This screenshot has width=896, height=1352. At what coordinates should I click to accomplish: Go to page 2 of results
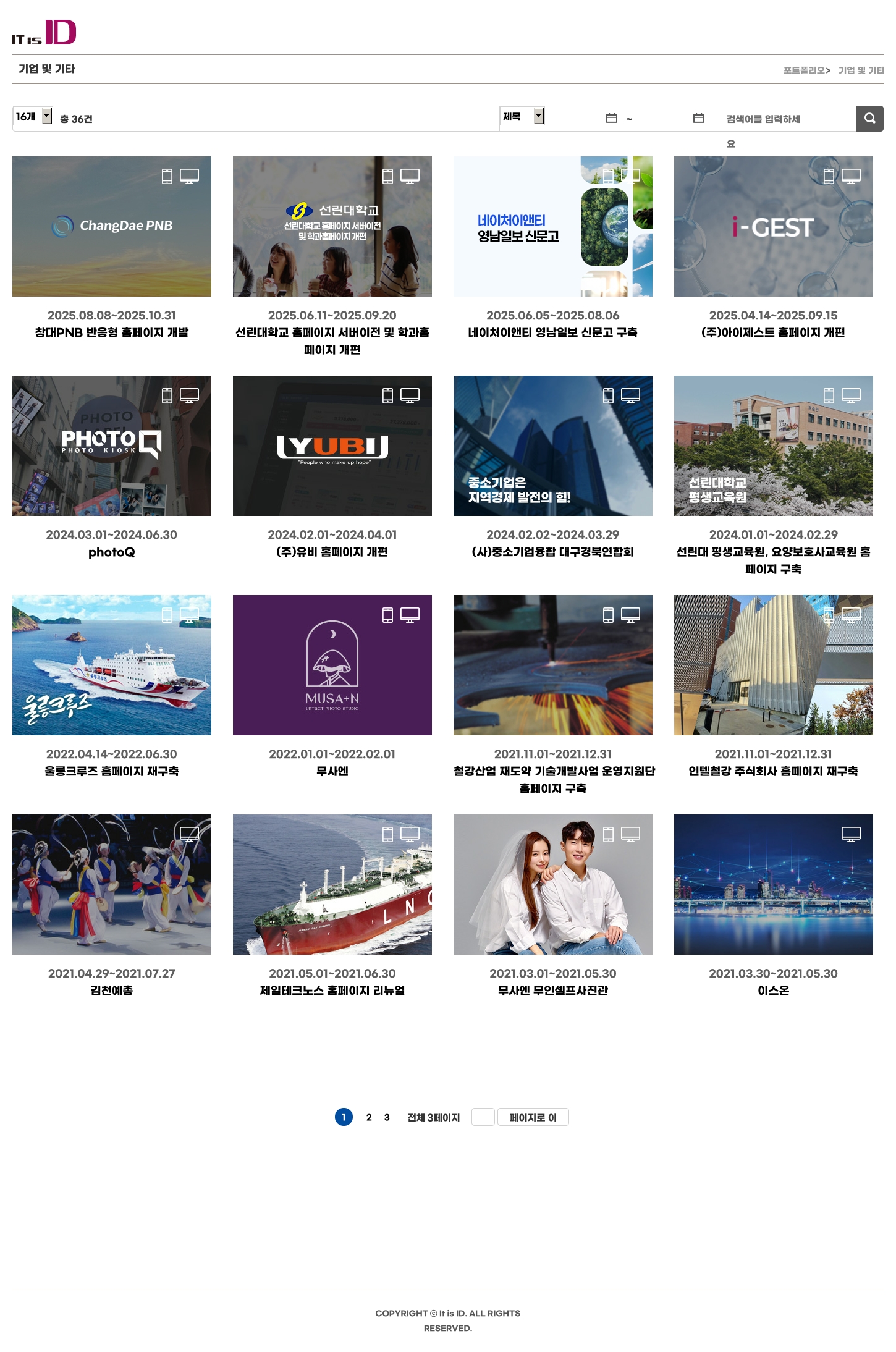[369, 1117]
